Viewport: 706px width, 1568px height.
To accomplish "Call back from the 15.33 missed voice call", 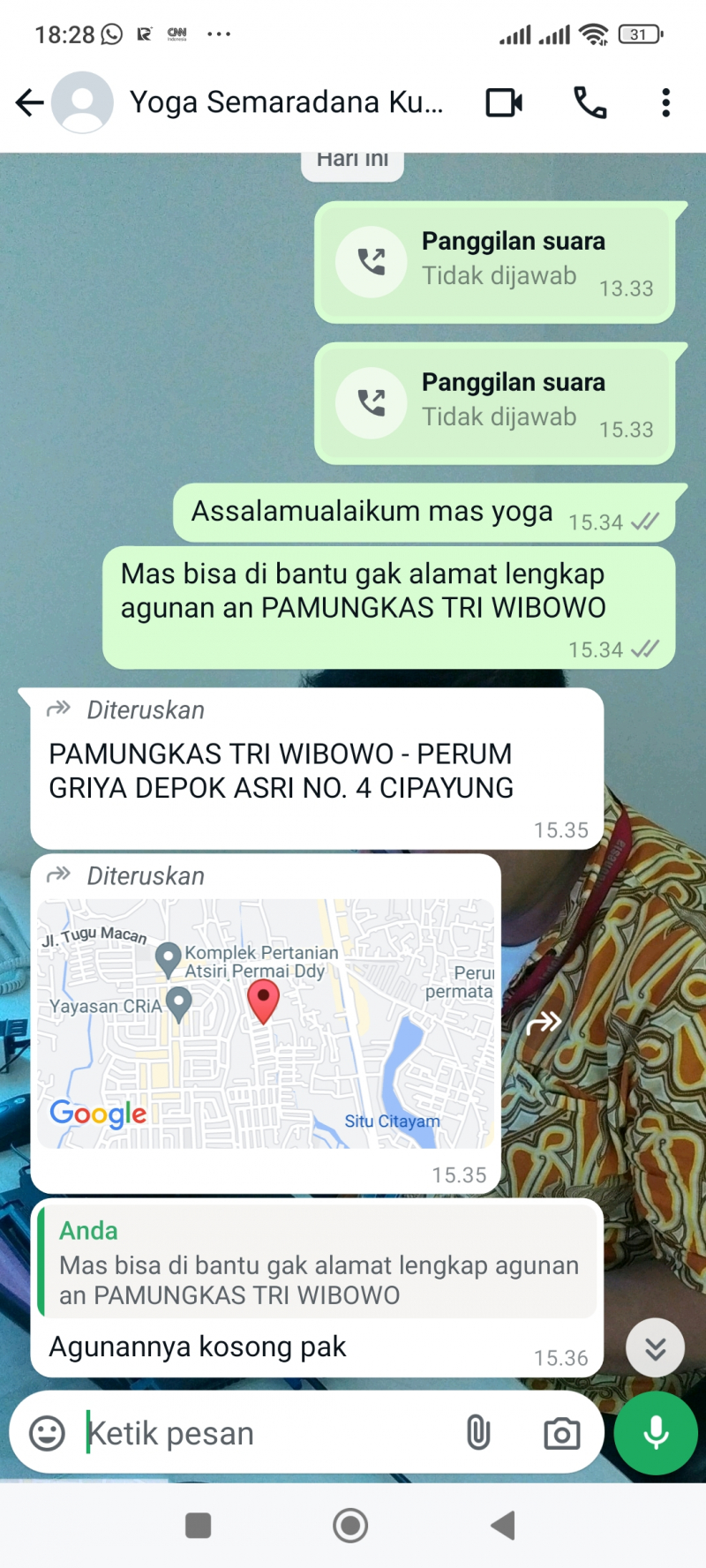I will pos(494,403).
